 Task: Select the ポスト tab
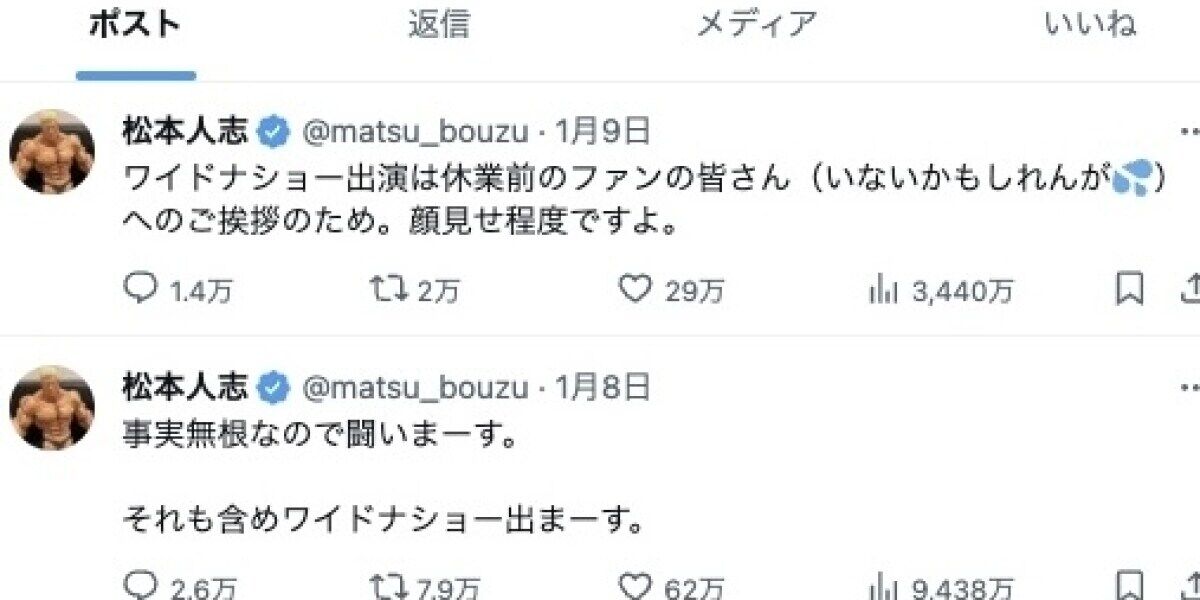coord(135,26)
